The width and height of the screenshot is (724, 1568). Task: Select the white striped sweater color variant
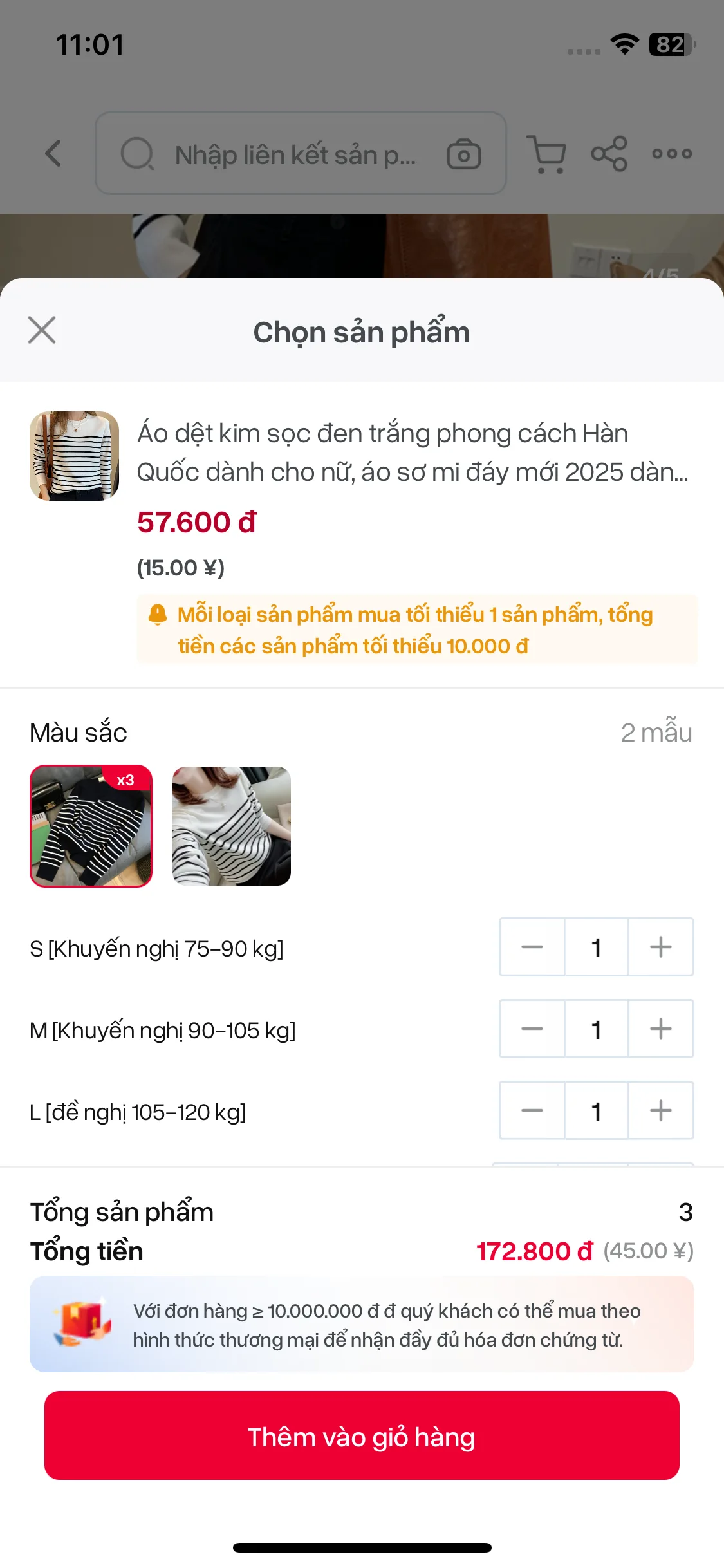click(x=231, y=827)
